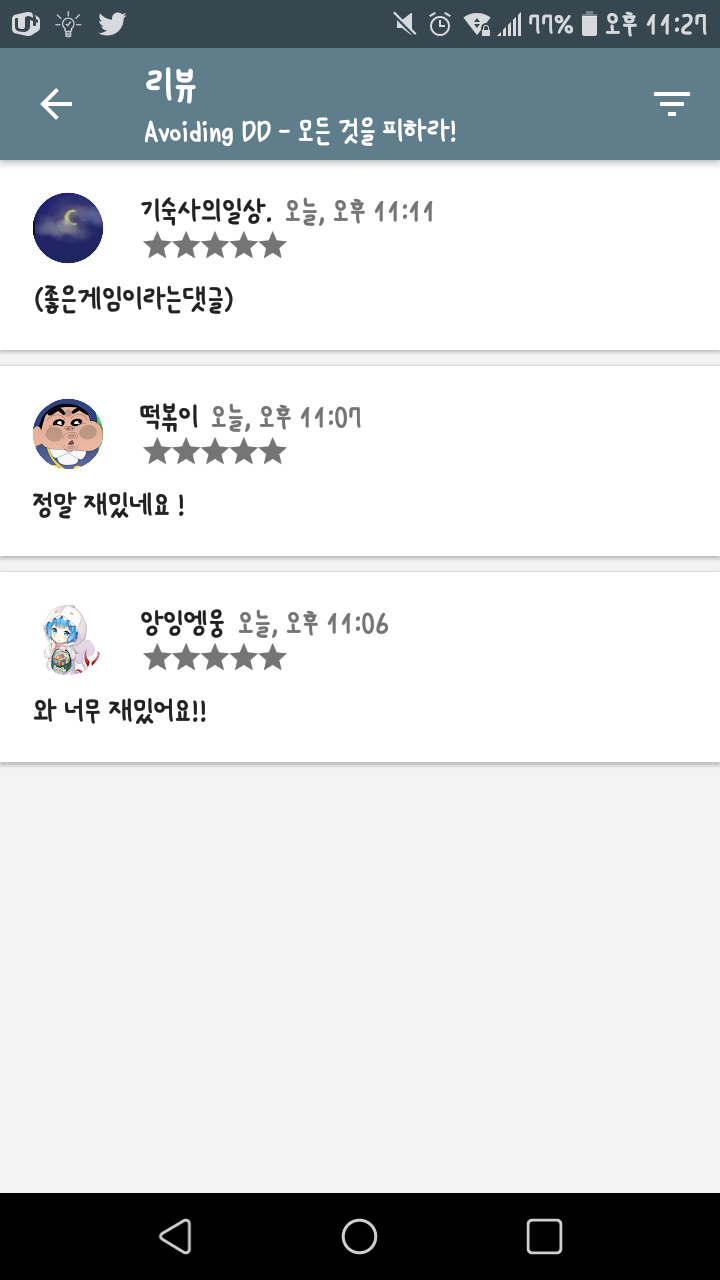Open the review by 앙잉엥웅

pyautogui.click(x=360, y=667)
